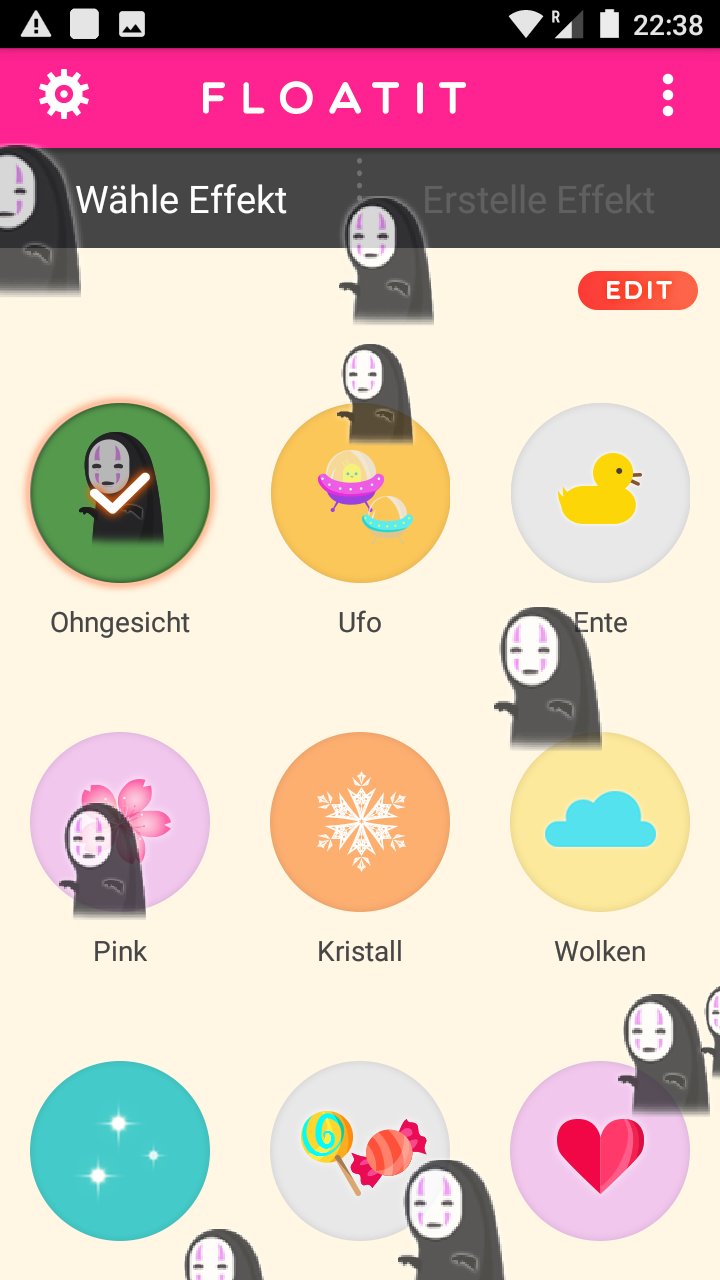720x1280 pixels.
Task: Select the Ohngesicht effect
Action: [x=120, y=493]
